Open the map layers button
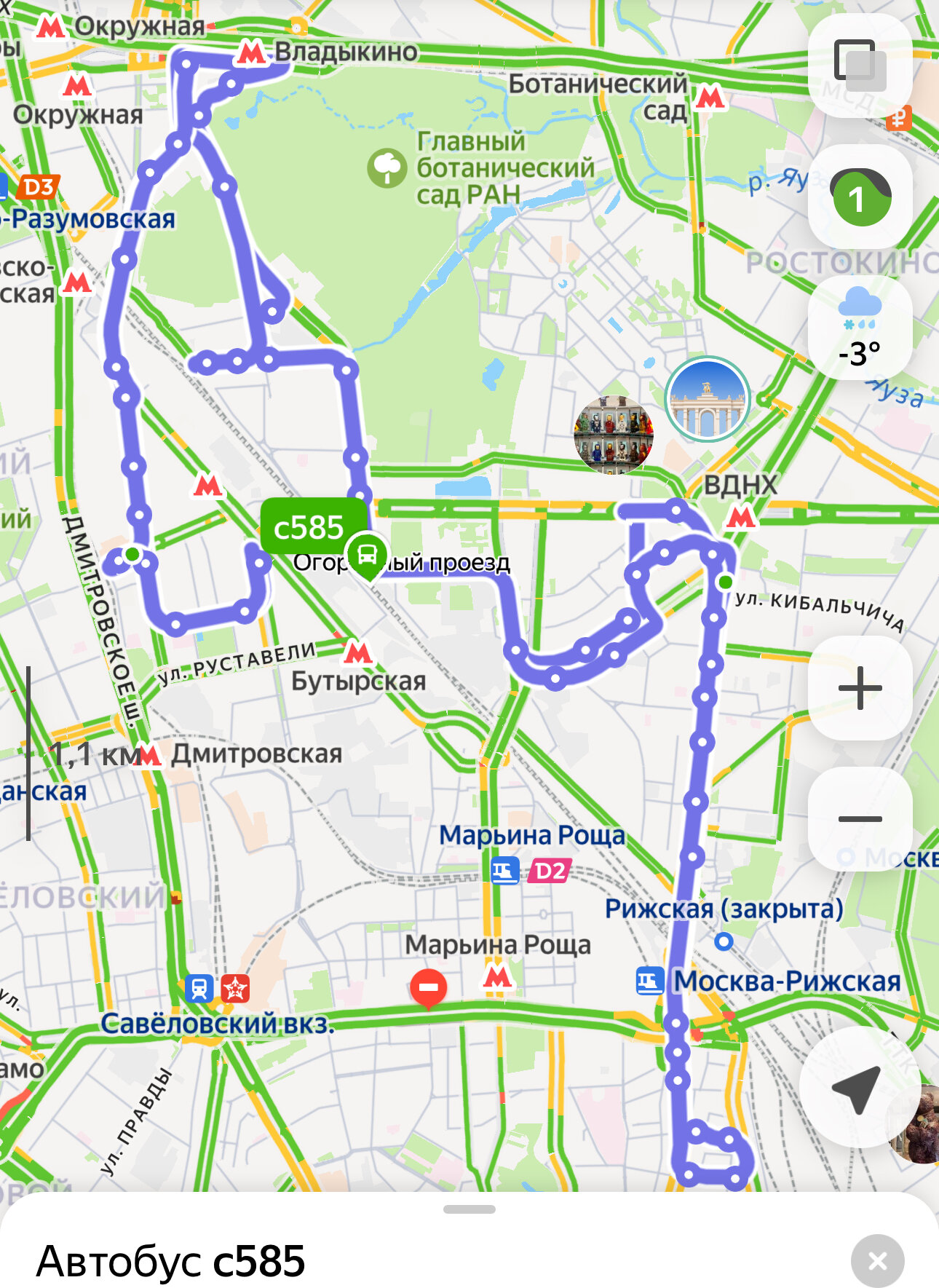This screenshot has width=939, height=1288. (x=860, y=65)
